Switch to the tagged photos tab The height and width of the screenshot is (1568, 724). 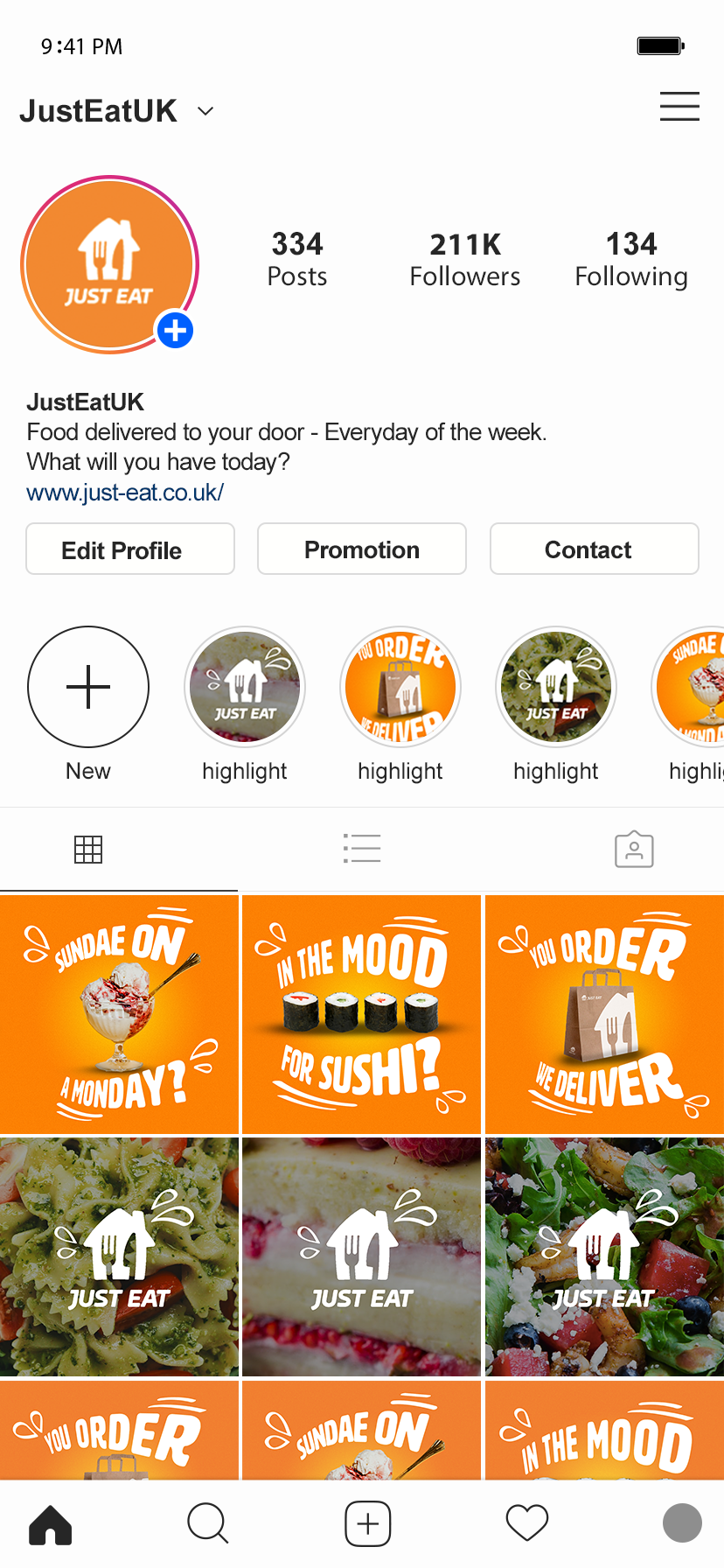click(x=634, y=849)
